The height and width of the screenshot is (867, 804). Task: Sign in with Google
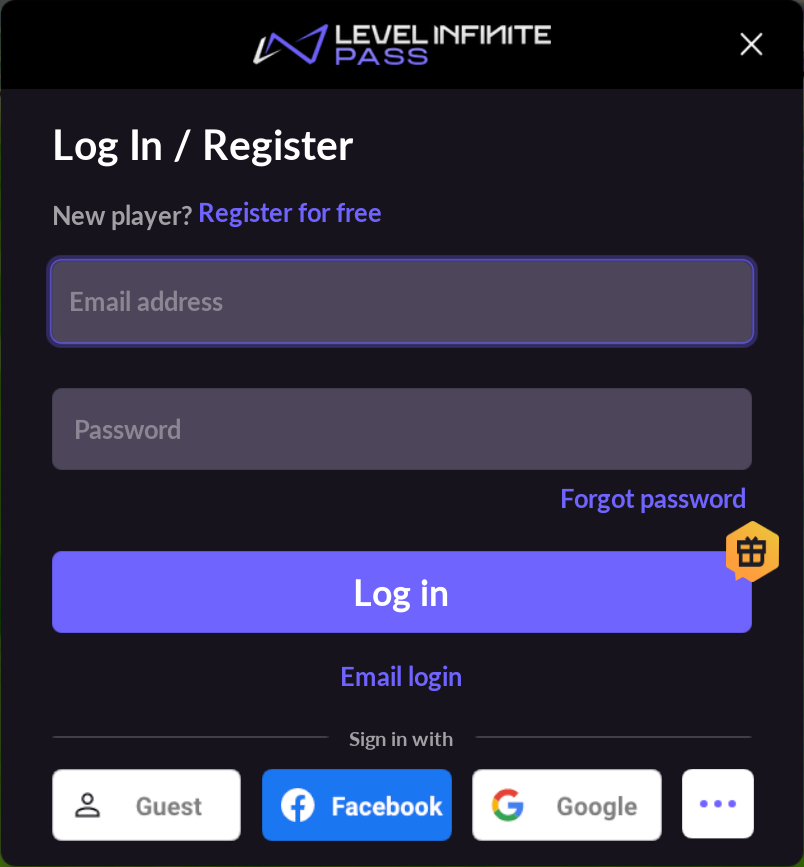(x=566, y=805)
